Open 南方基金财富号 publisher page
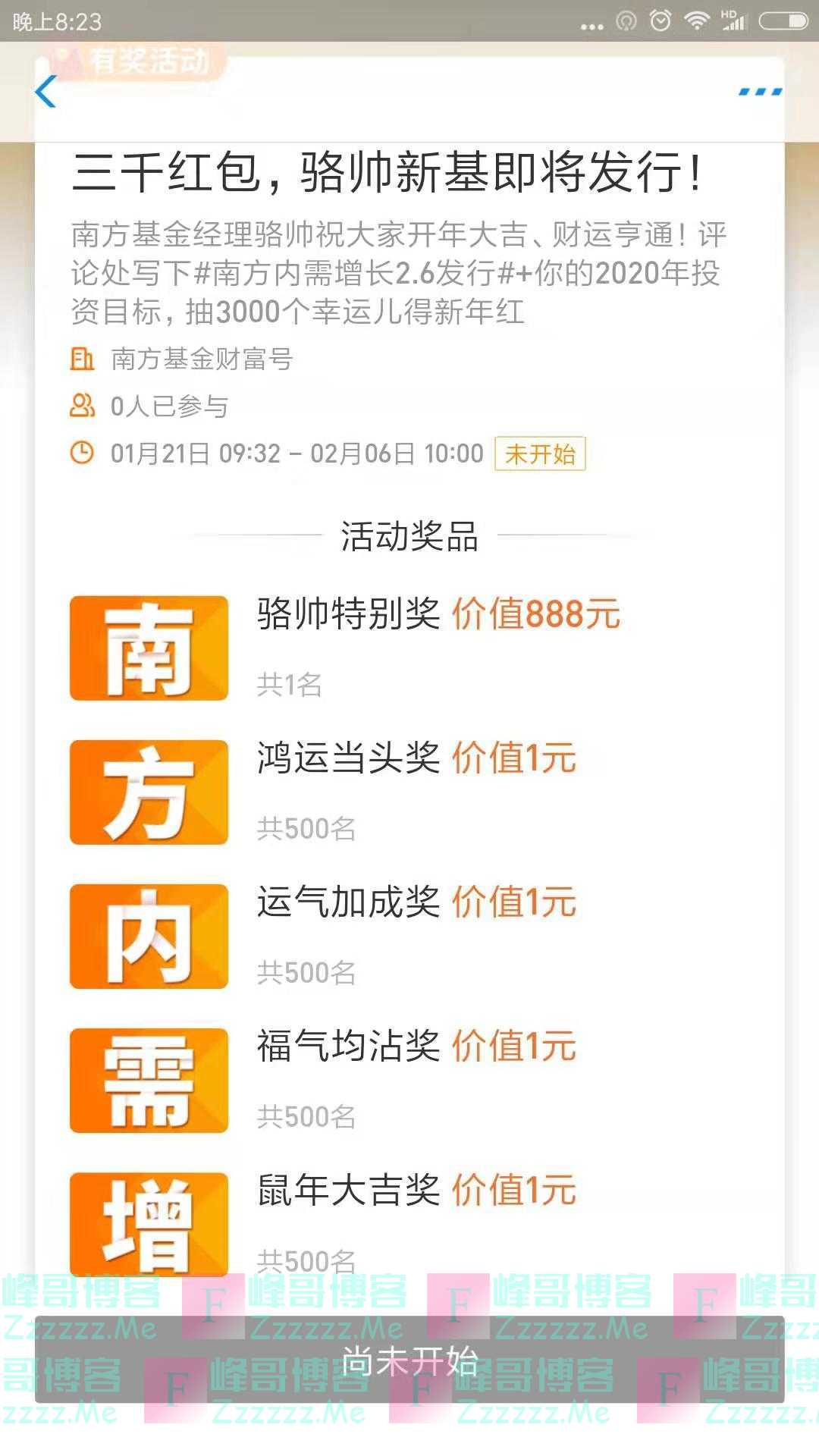This screenshot has height=1456, width=819. (202, 359)
